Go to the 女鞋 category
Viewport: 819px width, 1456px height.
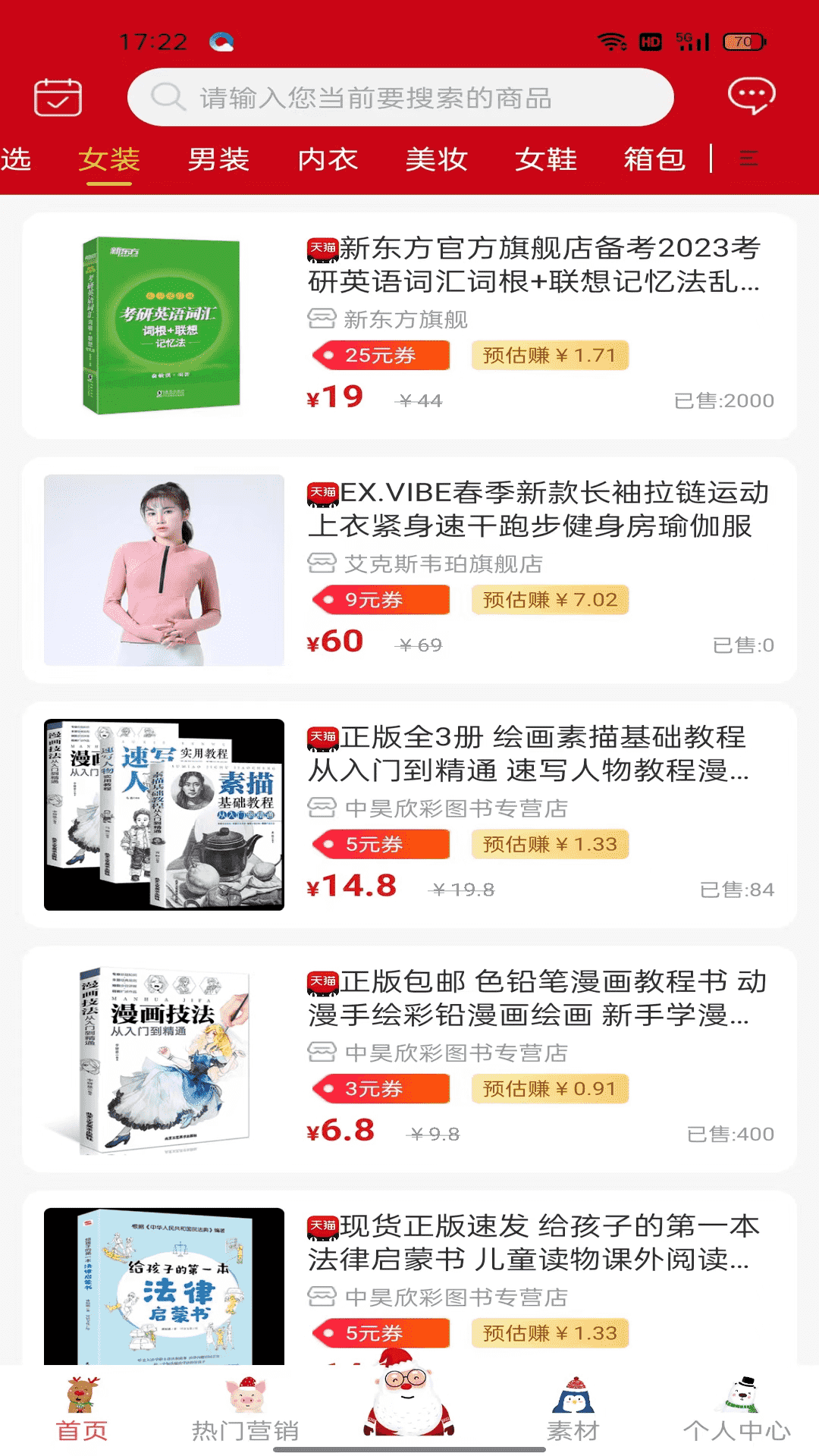(545, 160)
